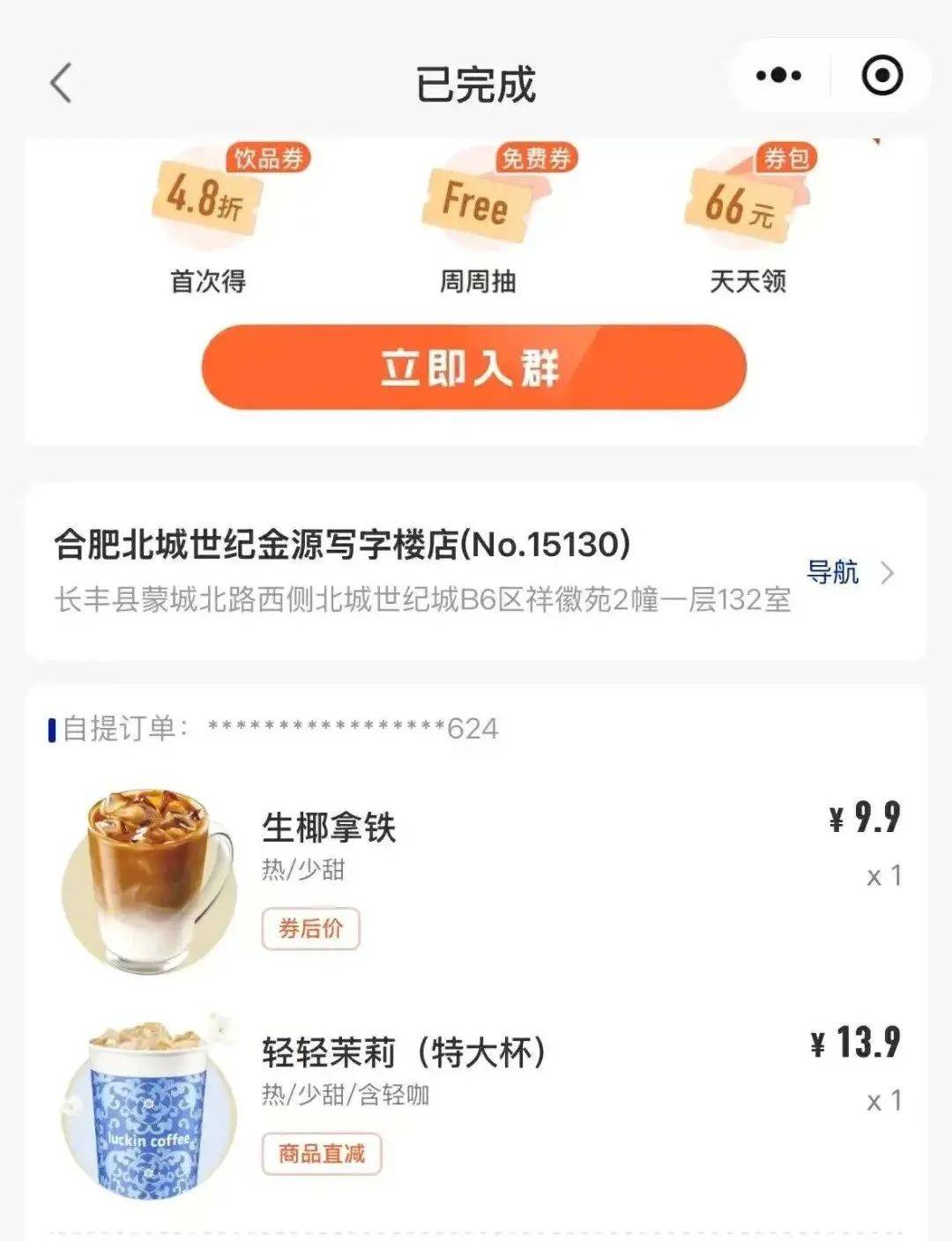Screen dimensions: 952x1241
Task: Expand store details via the right chevron
Action: click(x=889, y=574)
